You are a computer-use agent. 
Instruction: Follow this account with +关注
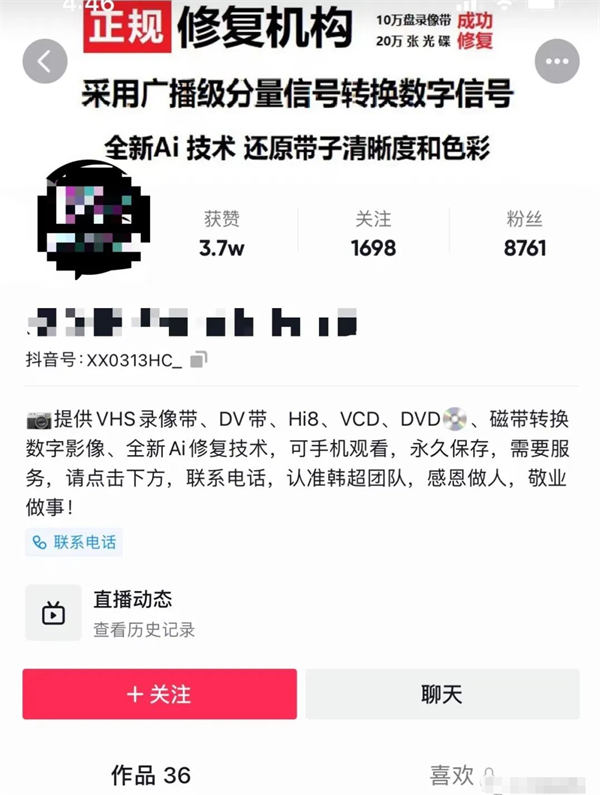click(x=160, y=694)
